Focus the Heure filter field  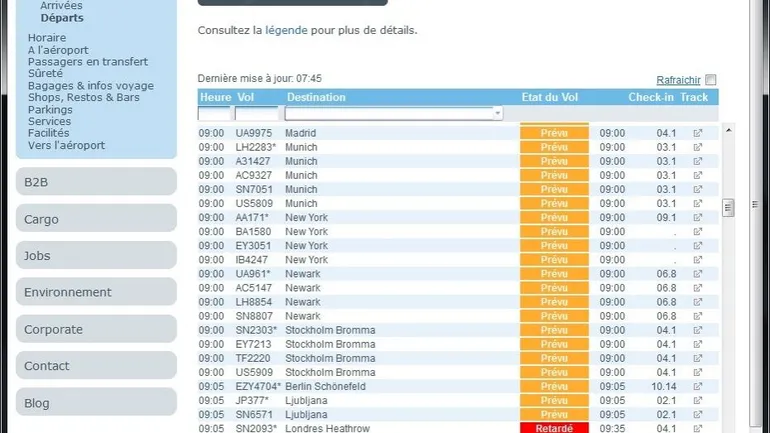click(214, 114)
